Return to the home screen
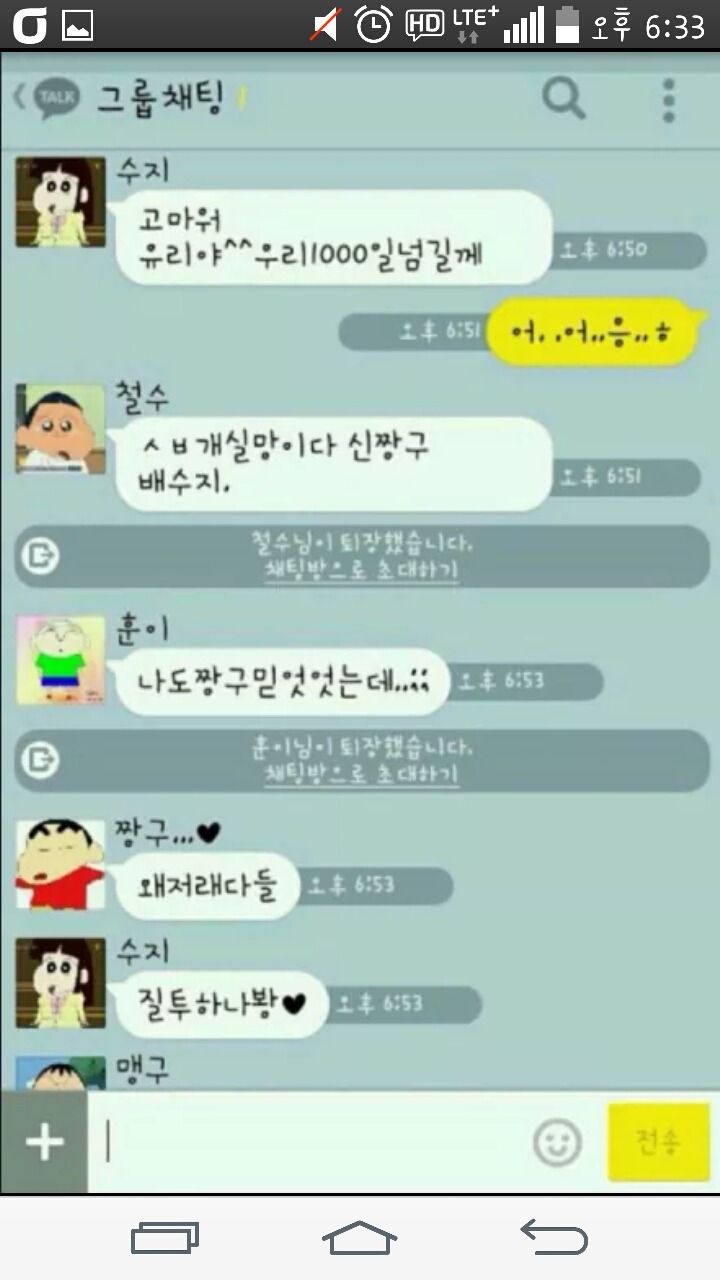This screenshot has width=720, height=1280. pos(359,1237)
